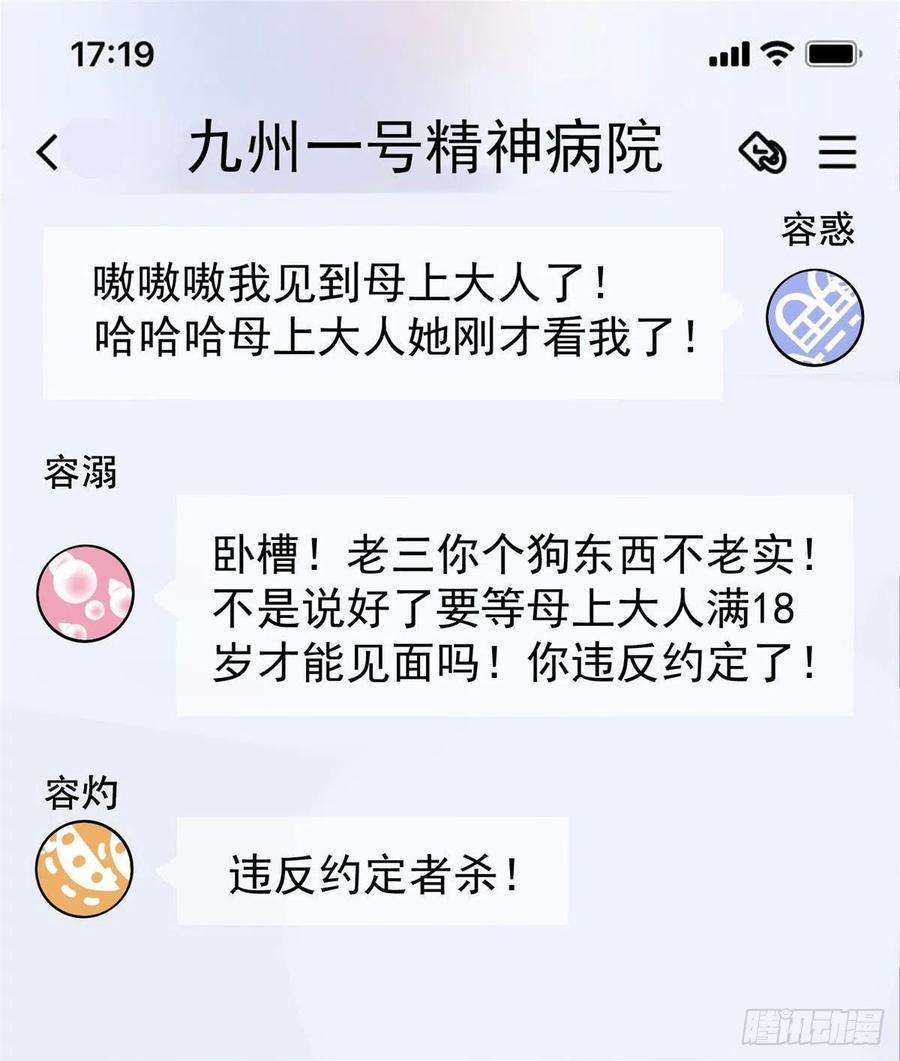Screen dimensions: 900x1061
Task: Open the group settings via hamburger menu icon
Action: coord(838,150)
